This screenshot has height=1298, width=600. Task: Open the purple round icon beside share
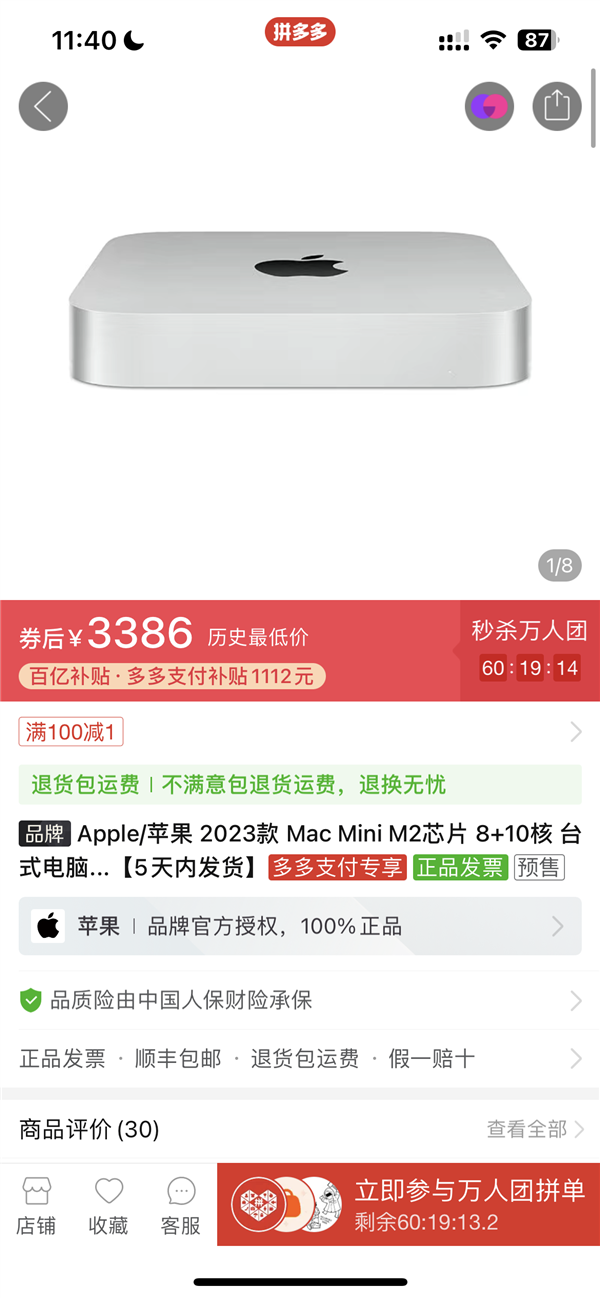[x=489, y=106]
